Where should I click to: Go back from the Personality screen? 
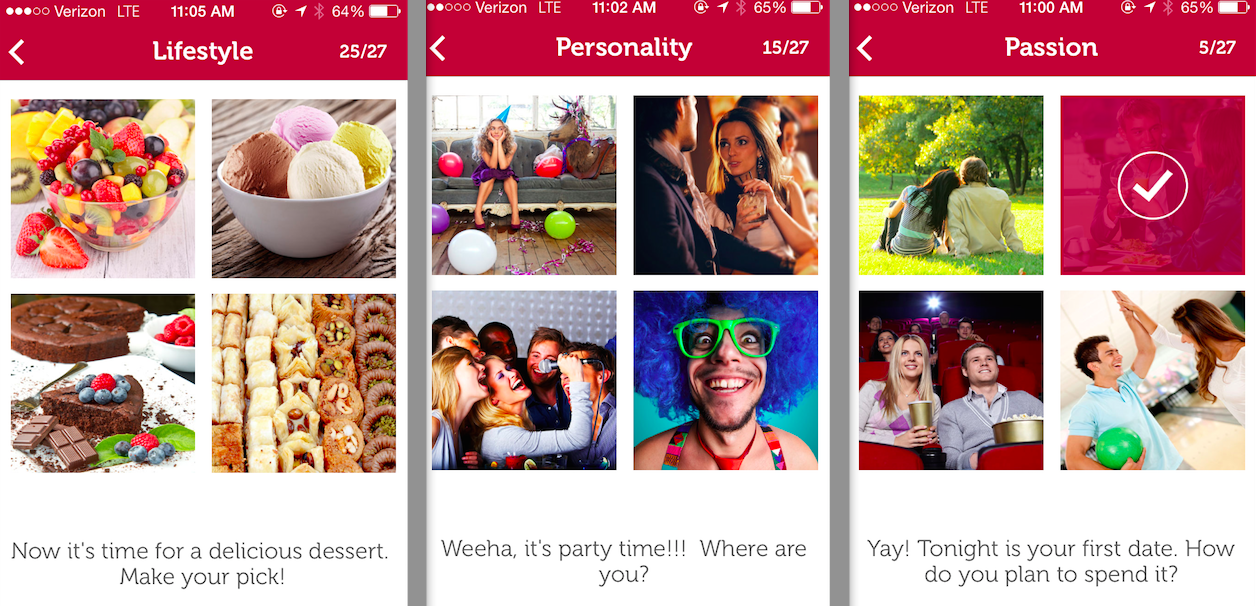pyautogui.click(x=438, y=47)
